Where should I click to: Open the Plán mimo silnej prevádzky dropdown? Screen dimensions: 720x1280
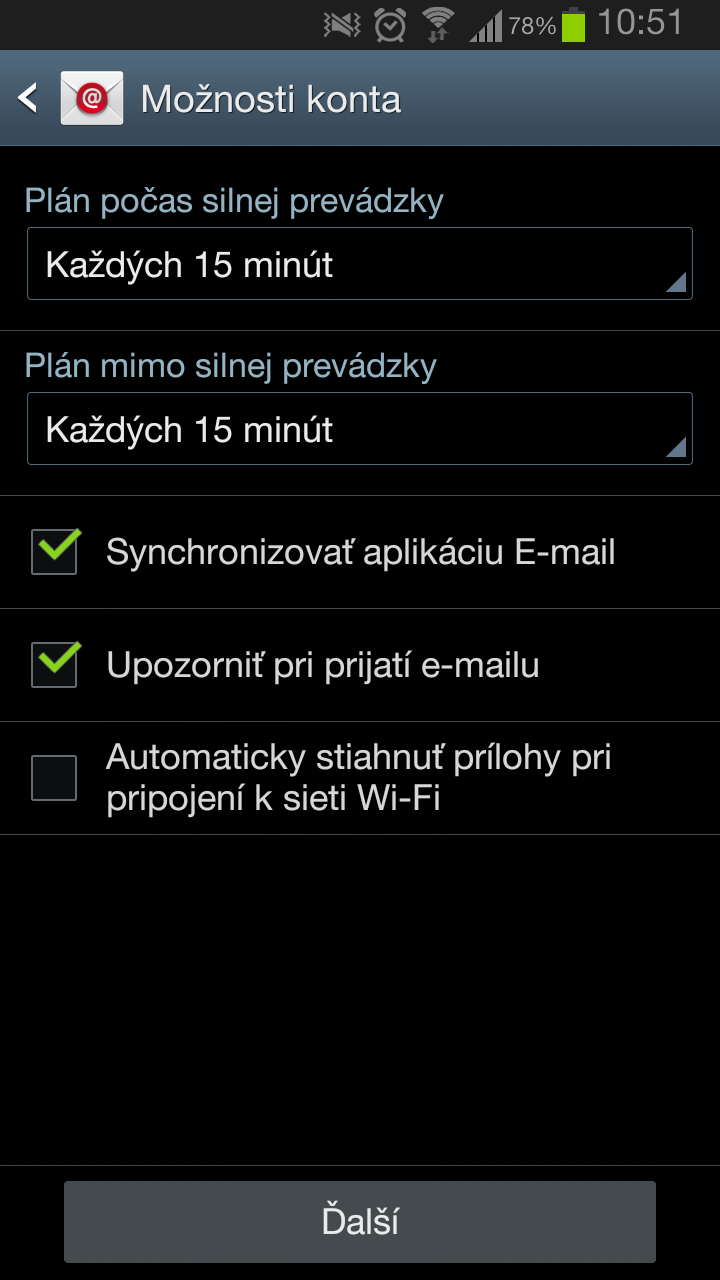click(x=359, y=429)
